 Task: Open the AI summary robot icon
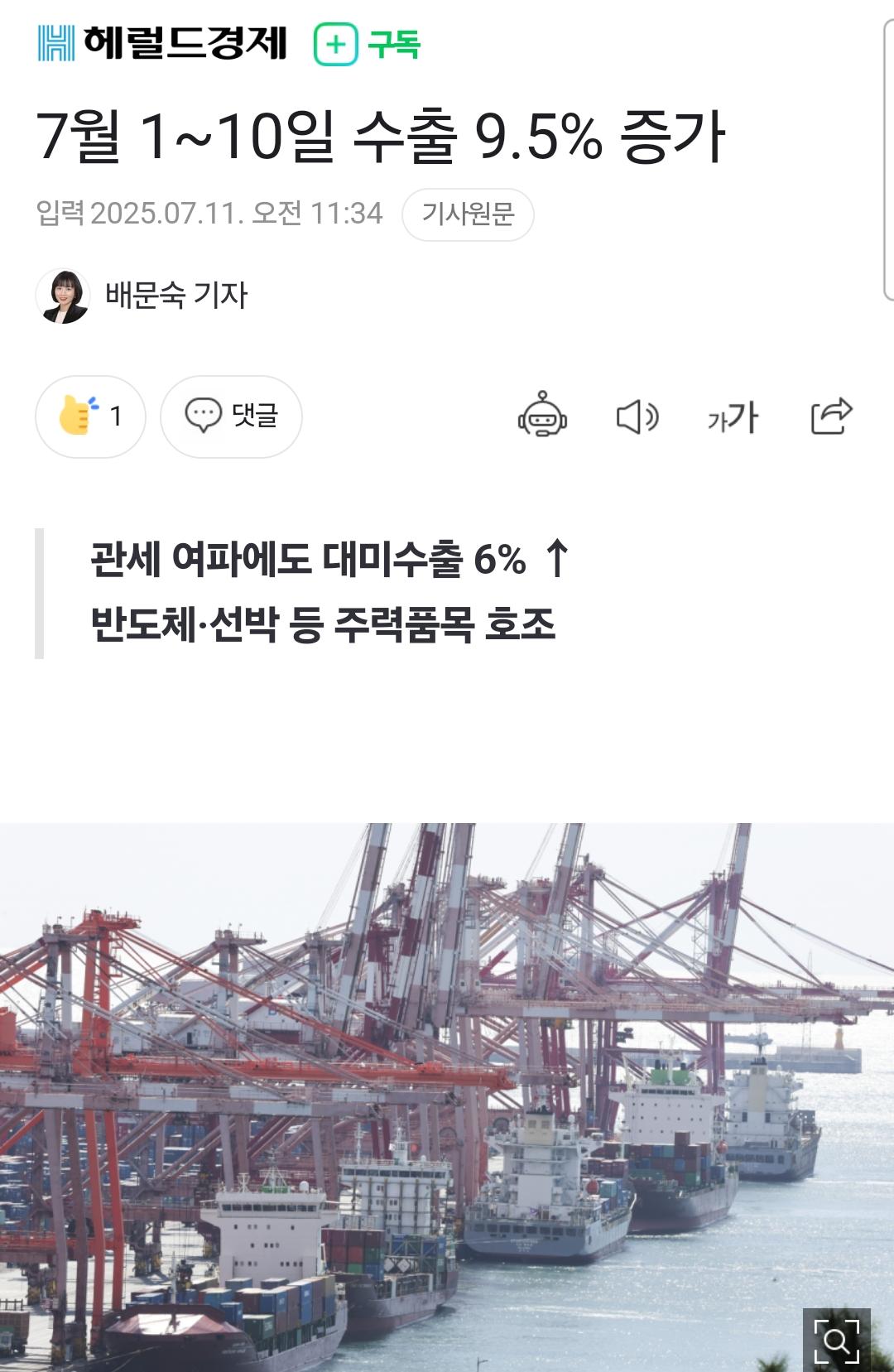[542, 415]
